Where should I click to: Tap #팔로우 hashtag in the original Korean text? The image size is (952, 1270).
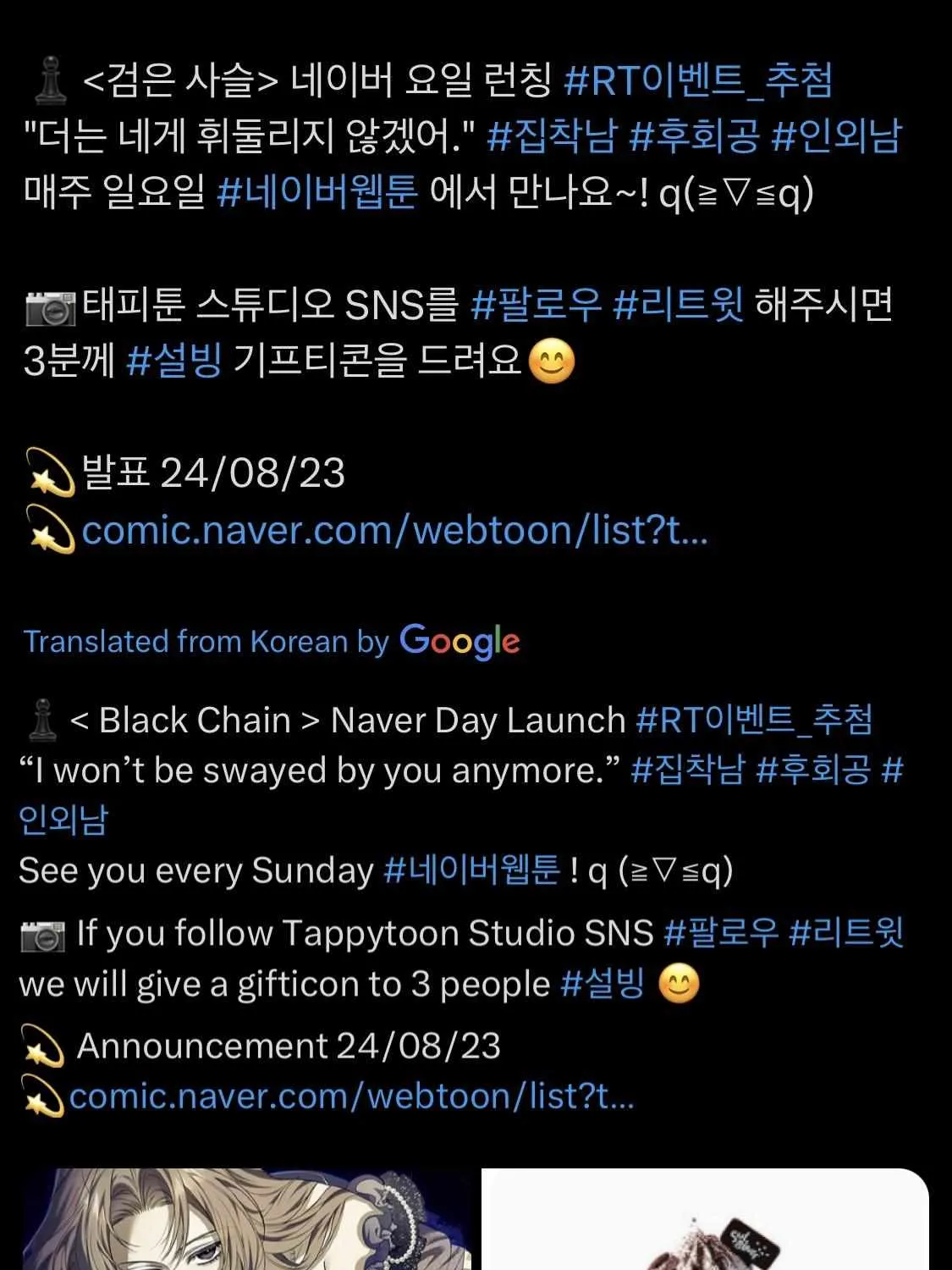tap(535, 305)
